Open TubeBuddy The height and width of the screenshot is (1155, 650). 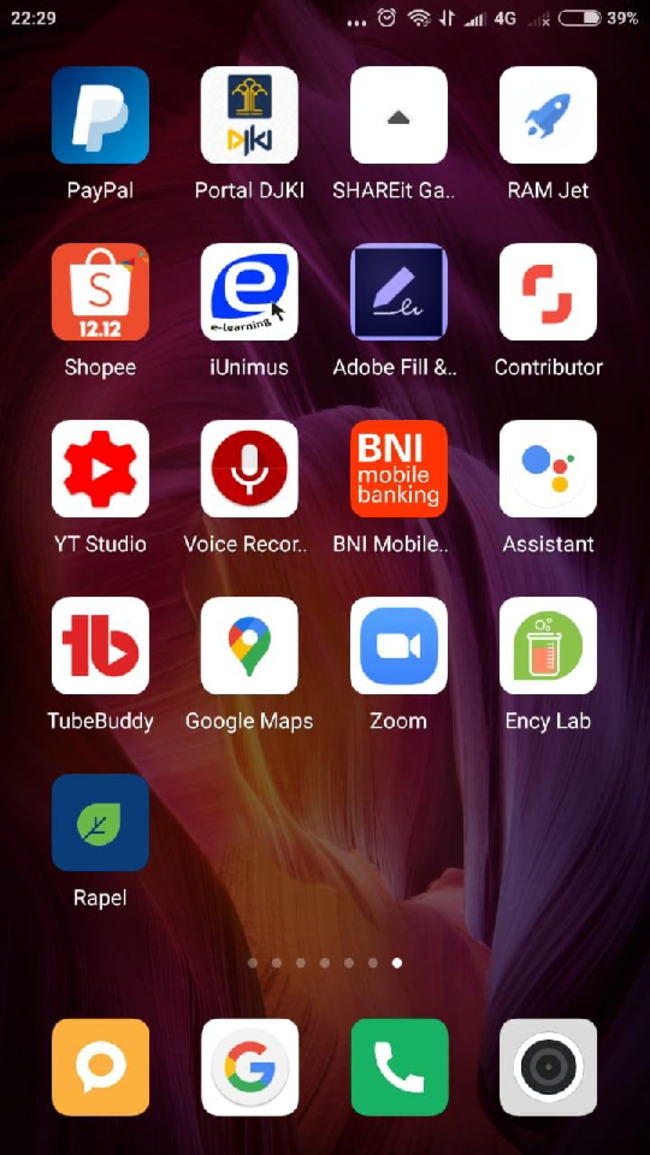click(x=100, y=646)
